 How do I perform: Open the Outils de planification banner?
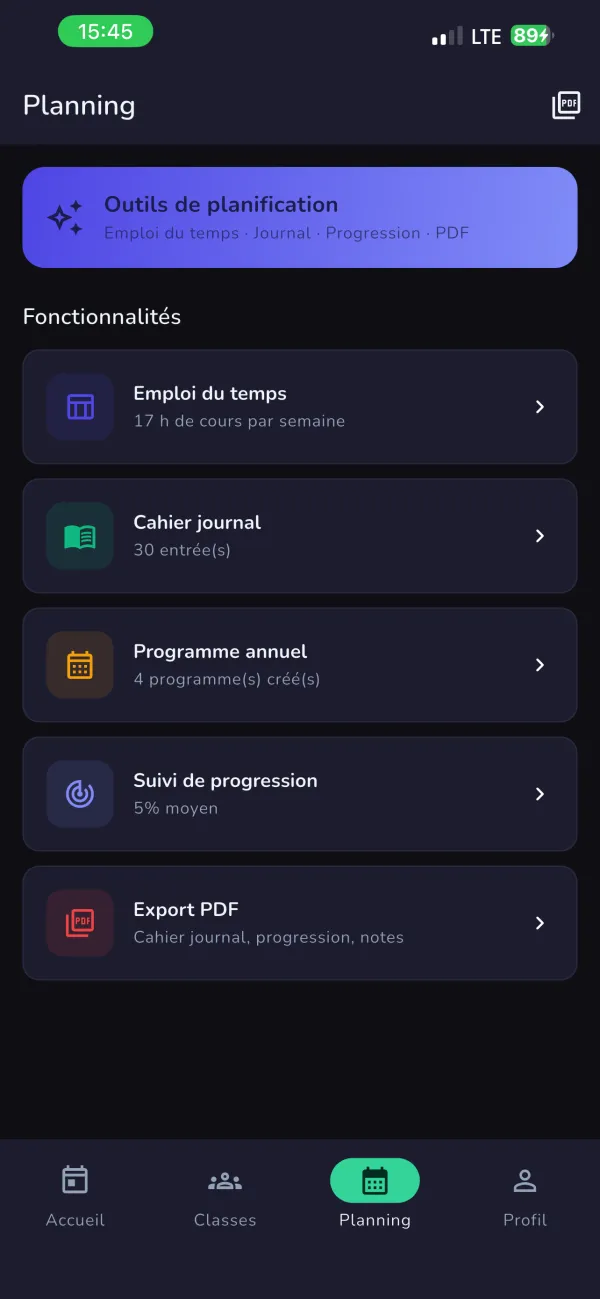(x=300, y=218)
